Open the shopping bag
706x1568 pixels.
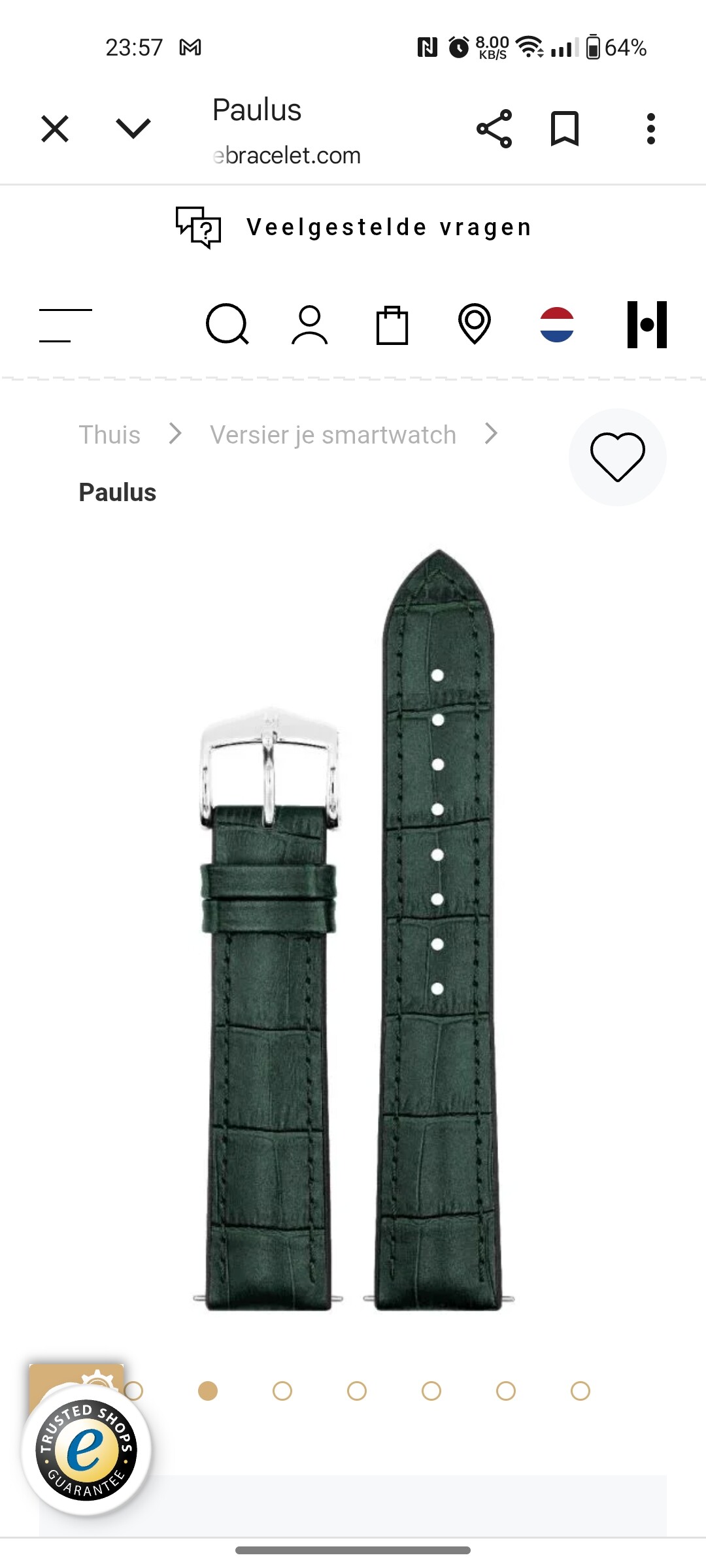392,325
